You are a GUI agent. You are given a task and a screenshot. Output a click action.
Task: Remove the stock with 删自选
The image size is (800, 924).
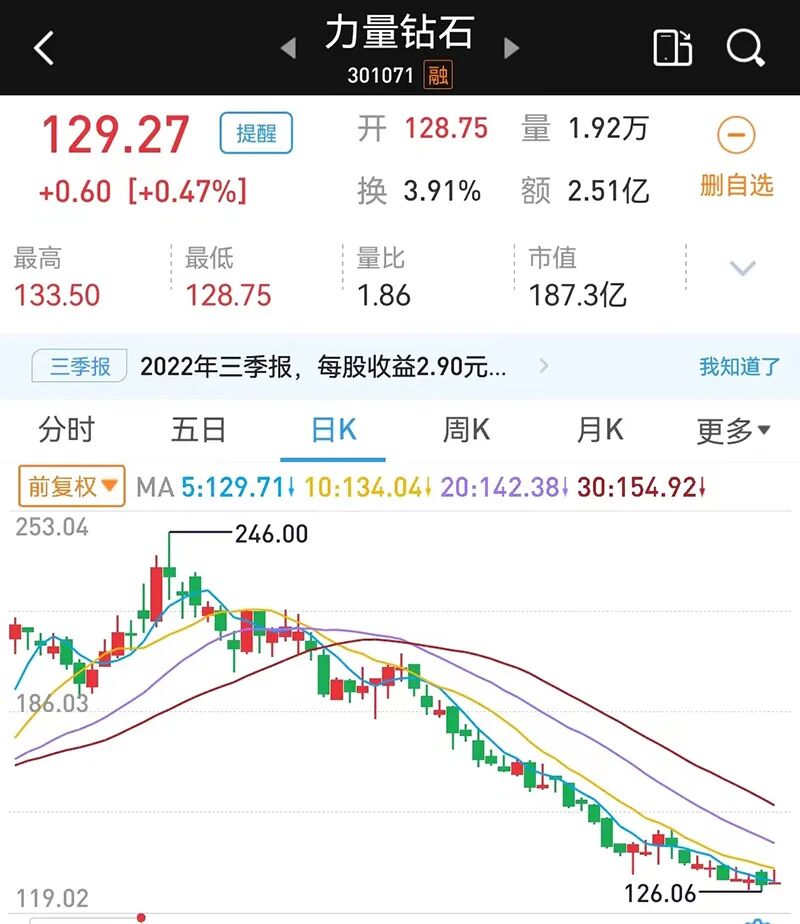tap(736, 157)
